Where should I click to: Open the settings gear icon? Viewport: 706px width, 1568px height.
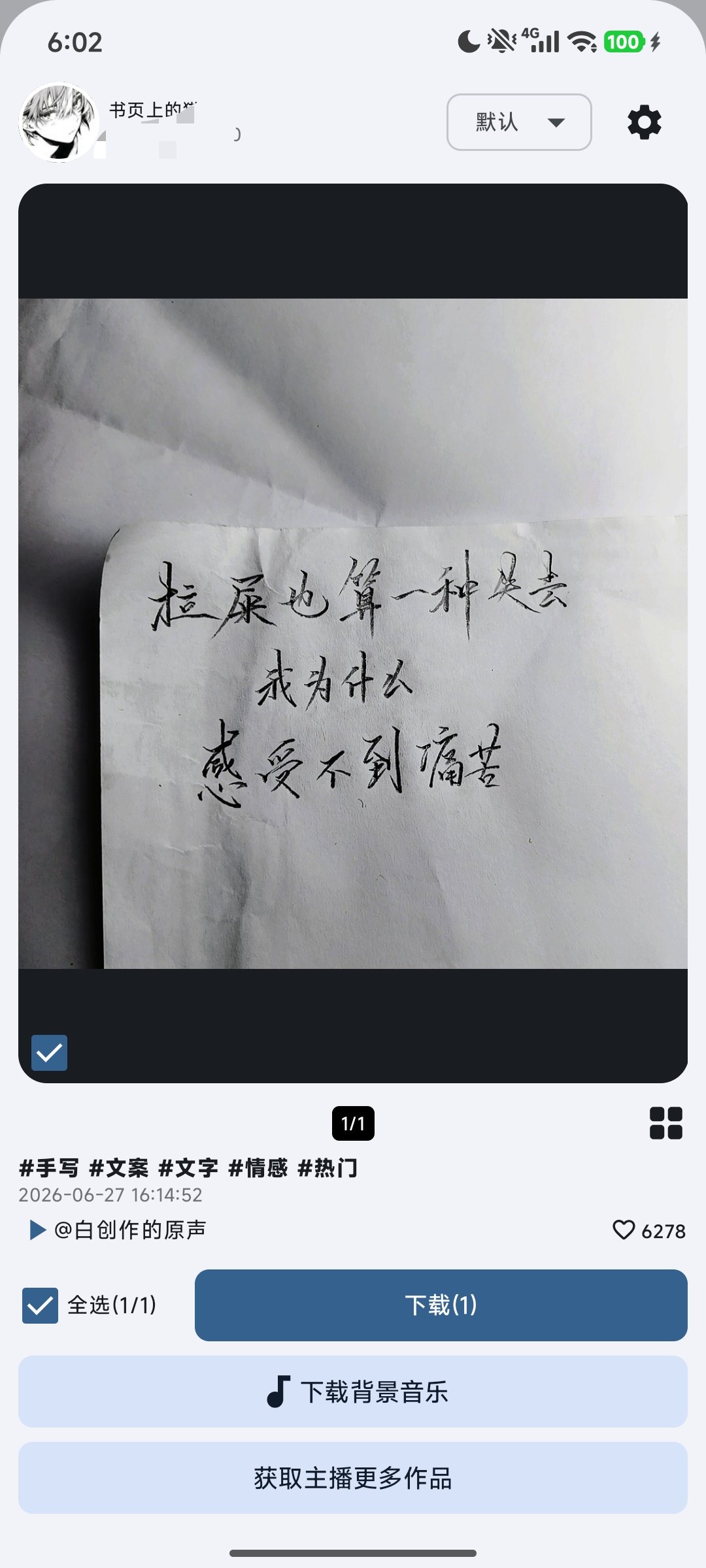coord(645,122)
